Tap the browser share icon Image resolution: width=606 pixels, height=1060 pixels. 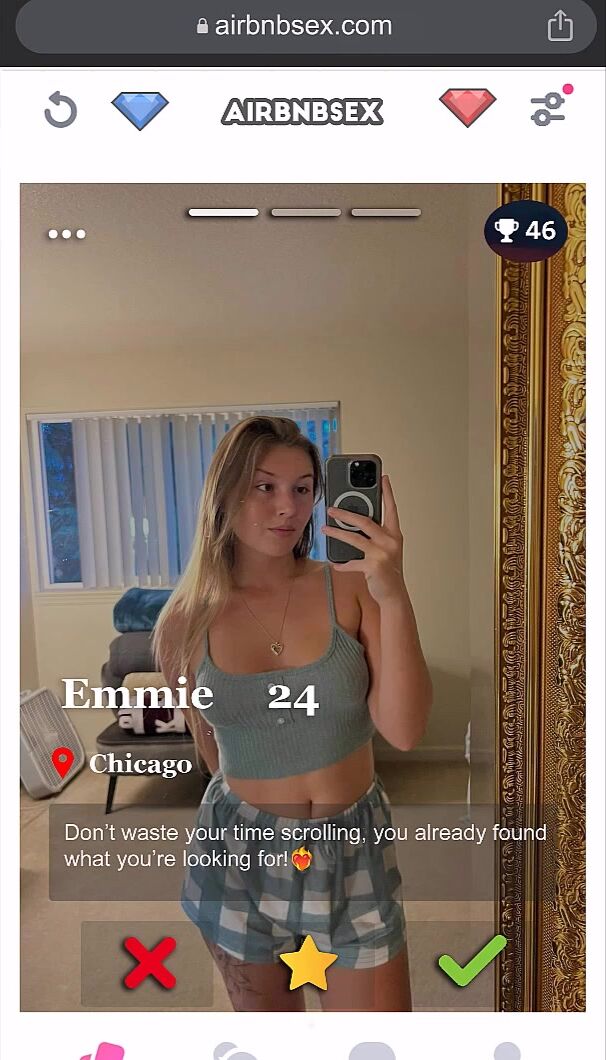coord(560,26)
